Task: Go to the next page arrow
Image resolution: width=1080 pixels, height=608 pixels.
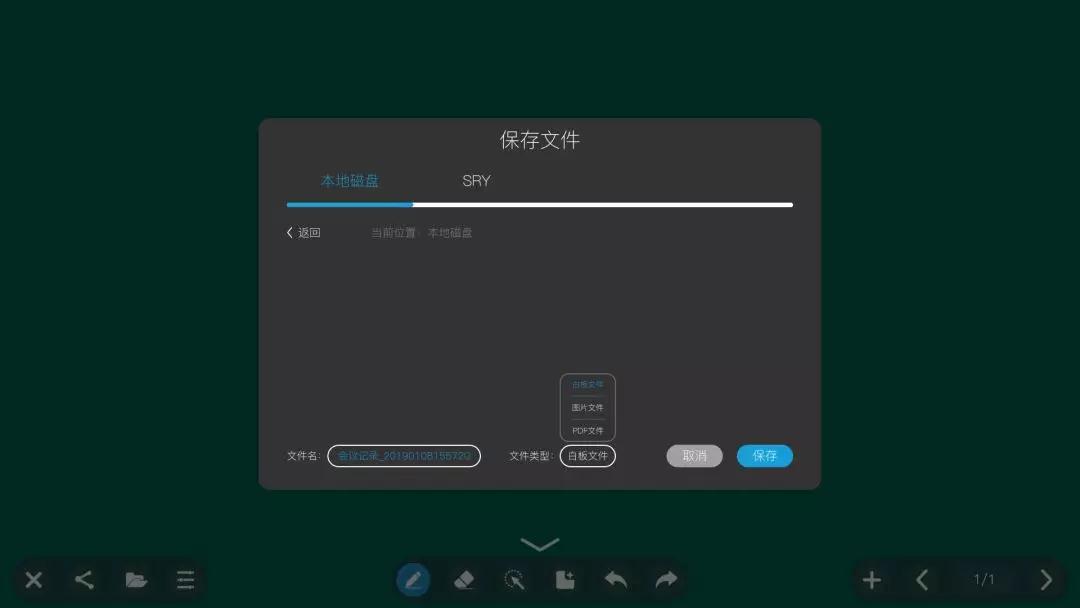Action: (1046, 580)
